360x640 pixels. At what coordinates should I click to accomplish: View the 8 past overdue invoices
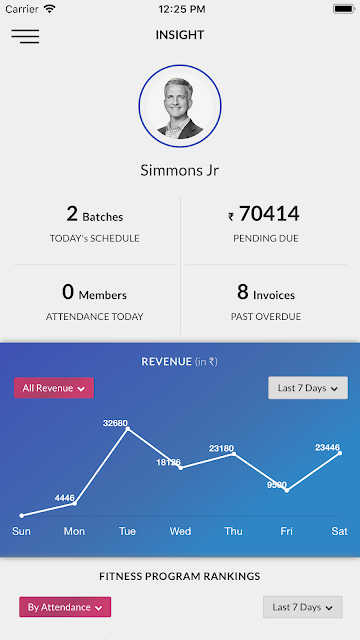point(266,301)
